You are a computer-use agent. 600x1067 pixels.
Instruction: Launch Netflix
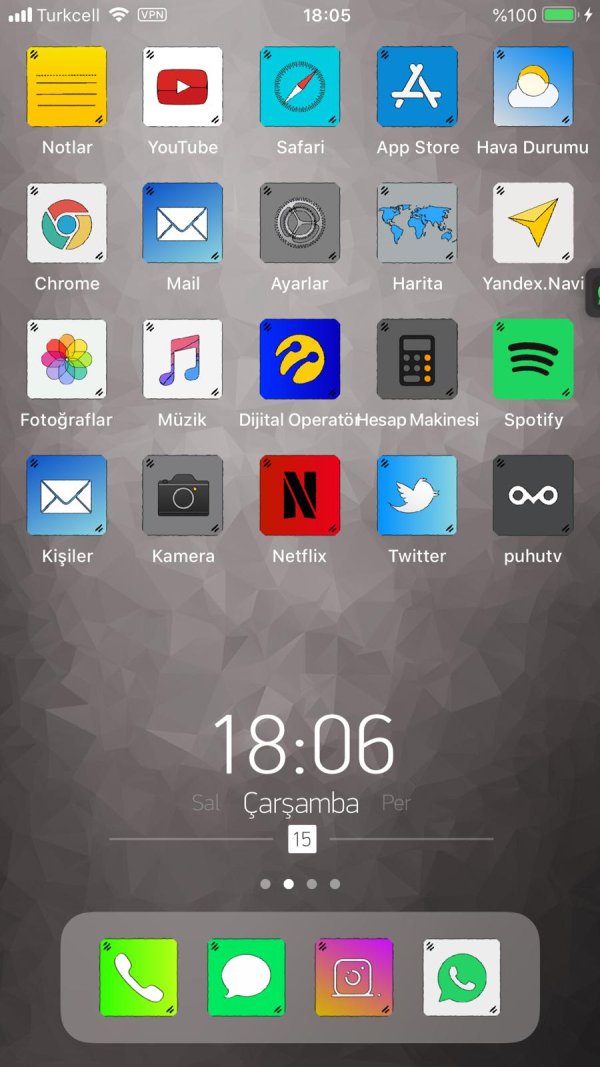tap(300, 495)
